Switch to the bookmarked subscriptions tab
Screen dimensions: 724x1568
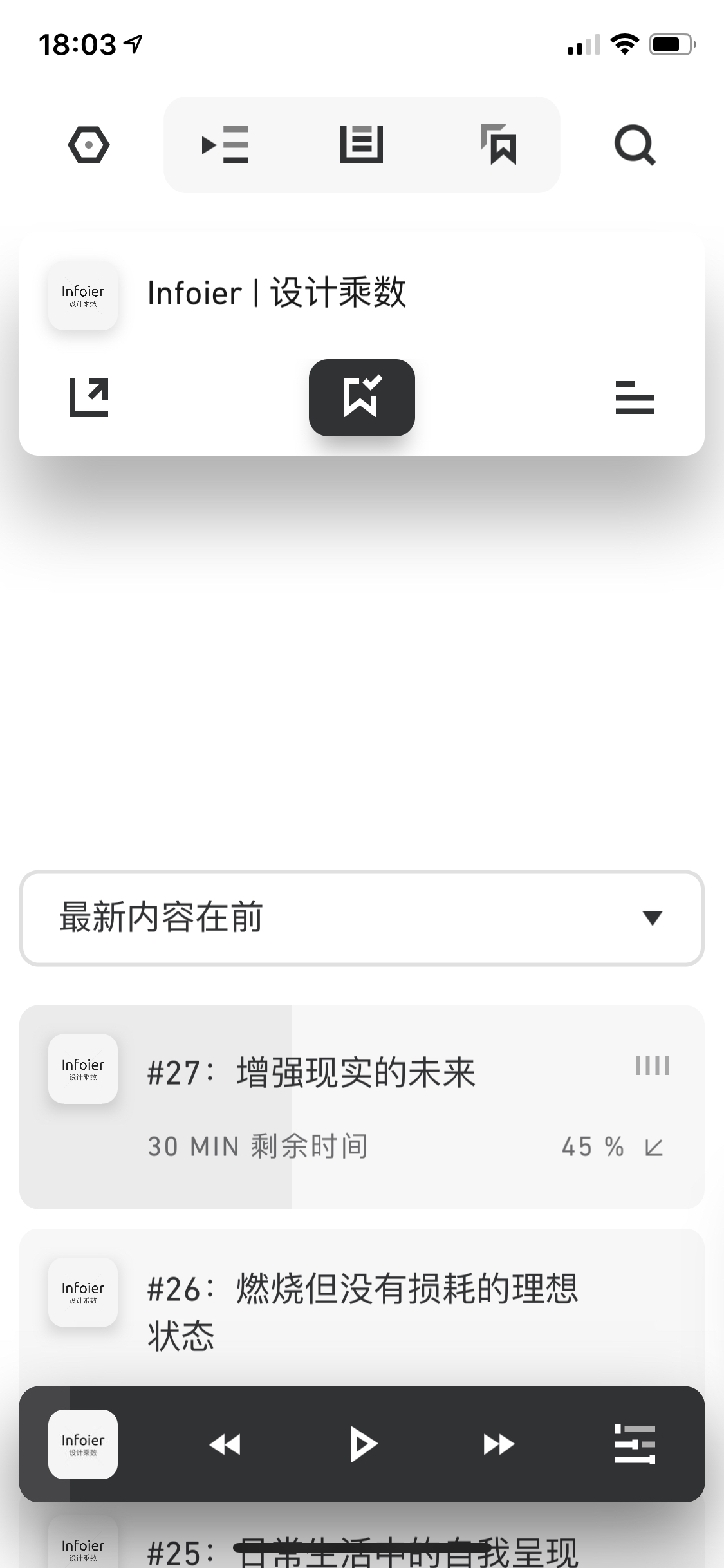[x=499, y=145]
